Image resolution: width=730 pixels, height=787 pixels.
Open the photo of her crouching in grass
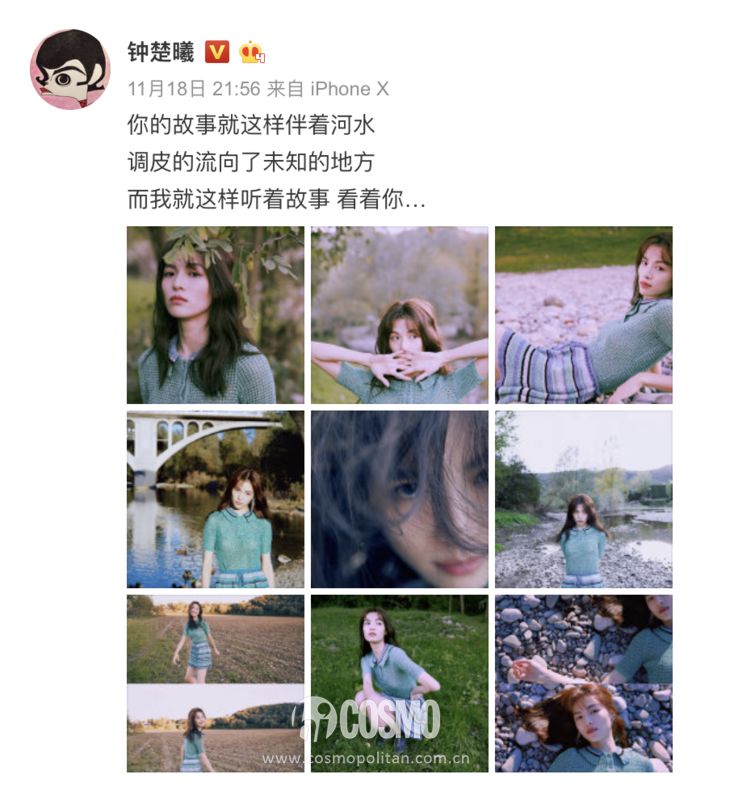[400, 684]
